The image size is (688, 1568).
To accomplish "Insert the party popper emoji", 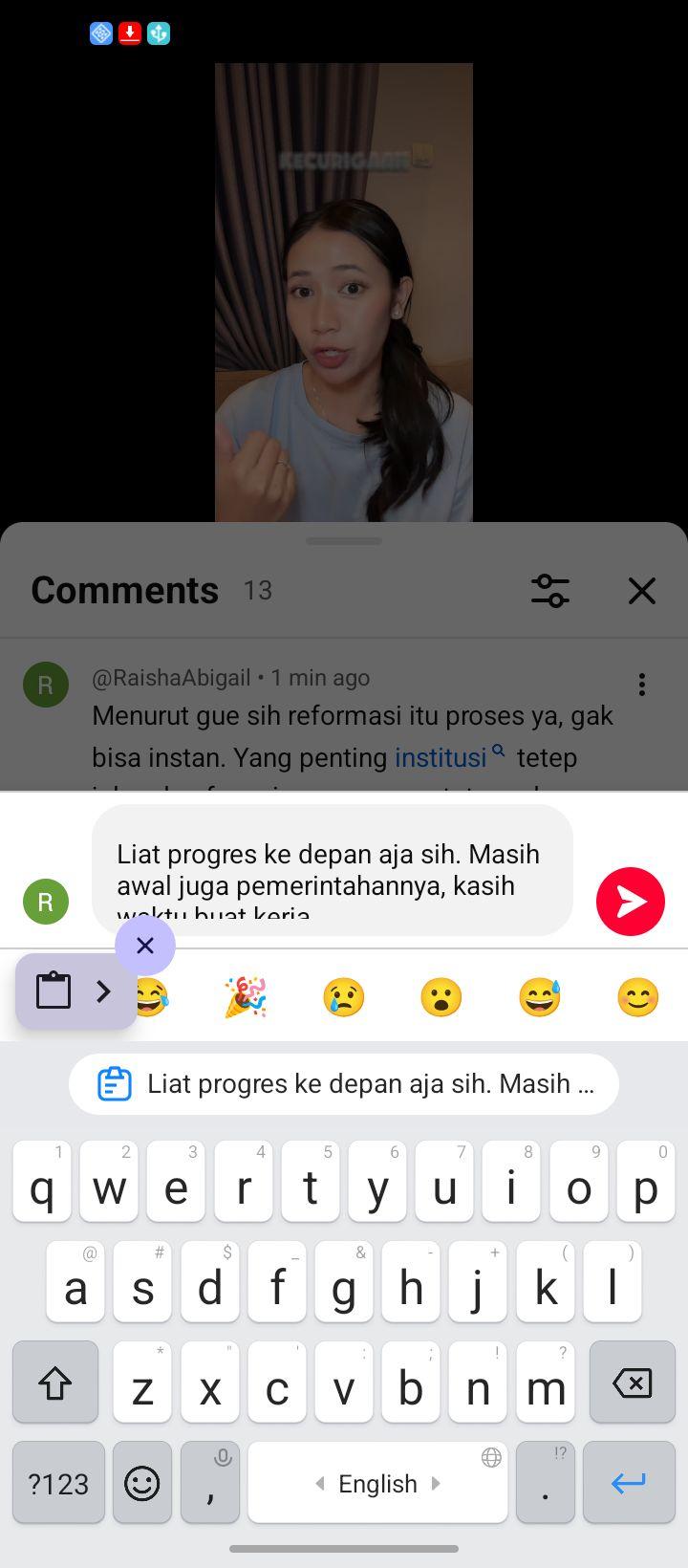I will pyautogui.click(x=246, y=997).
